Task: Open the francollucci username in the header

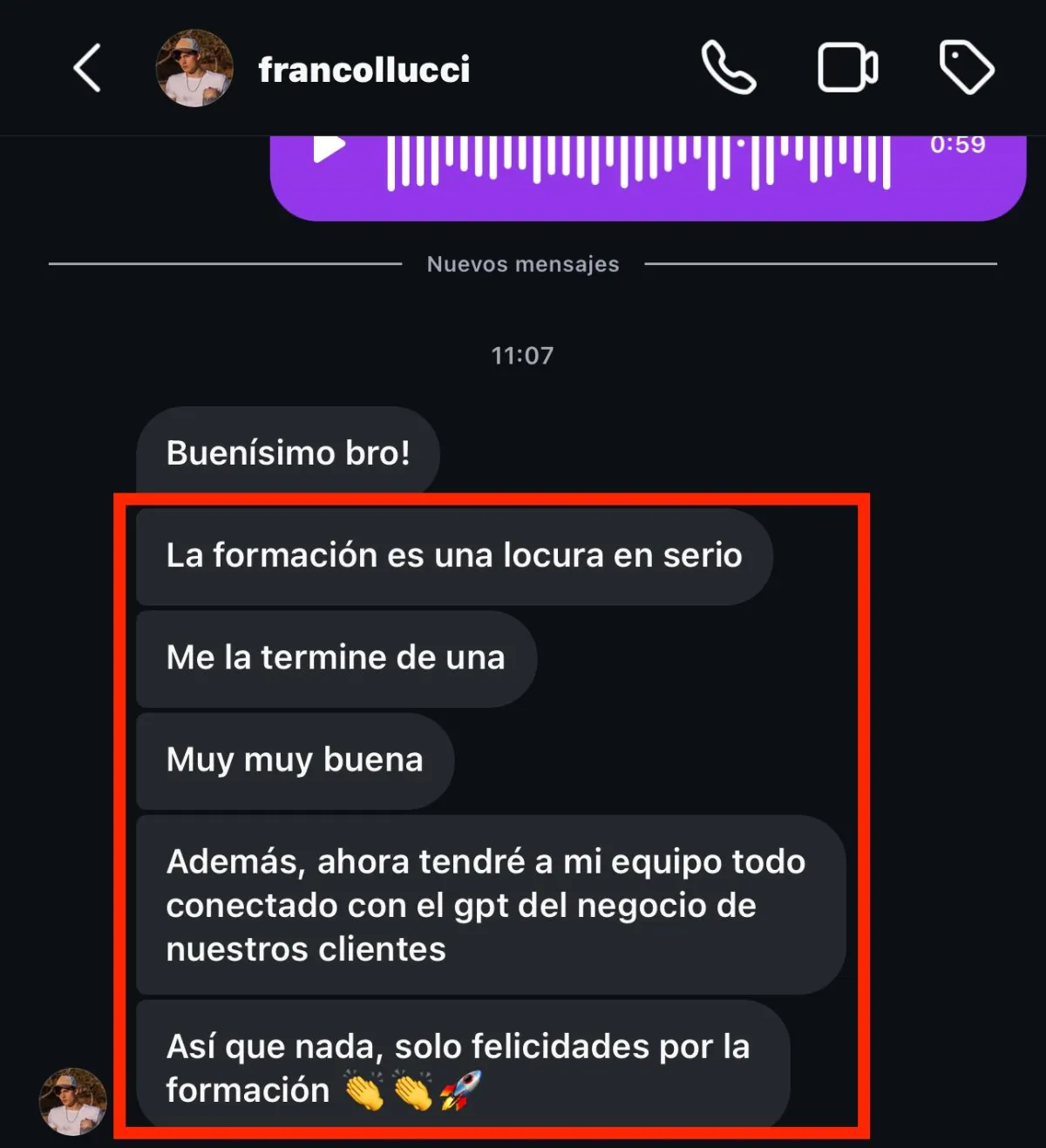Action: click(x=363, y=70)
